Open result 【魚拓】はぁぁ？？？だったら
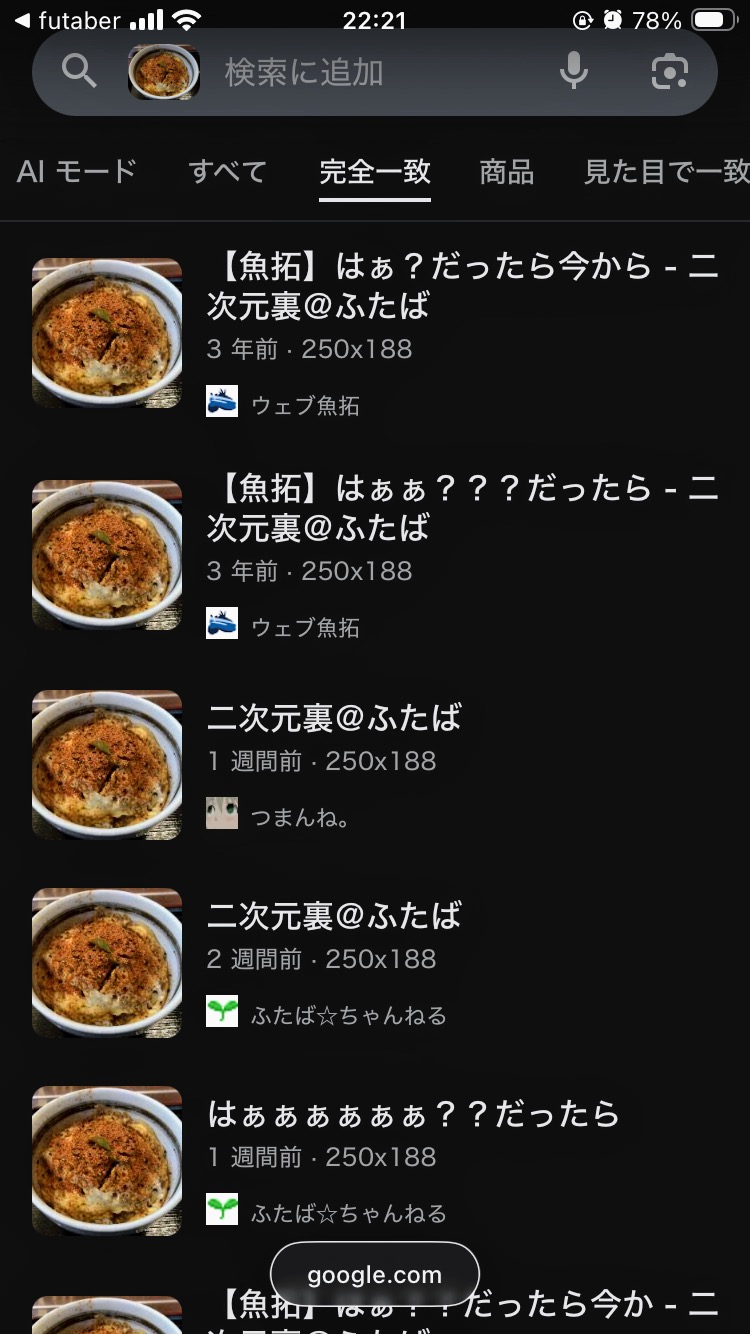 coord(462,508)
